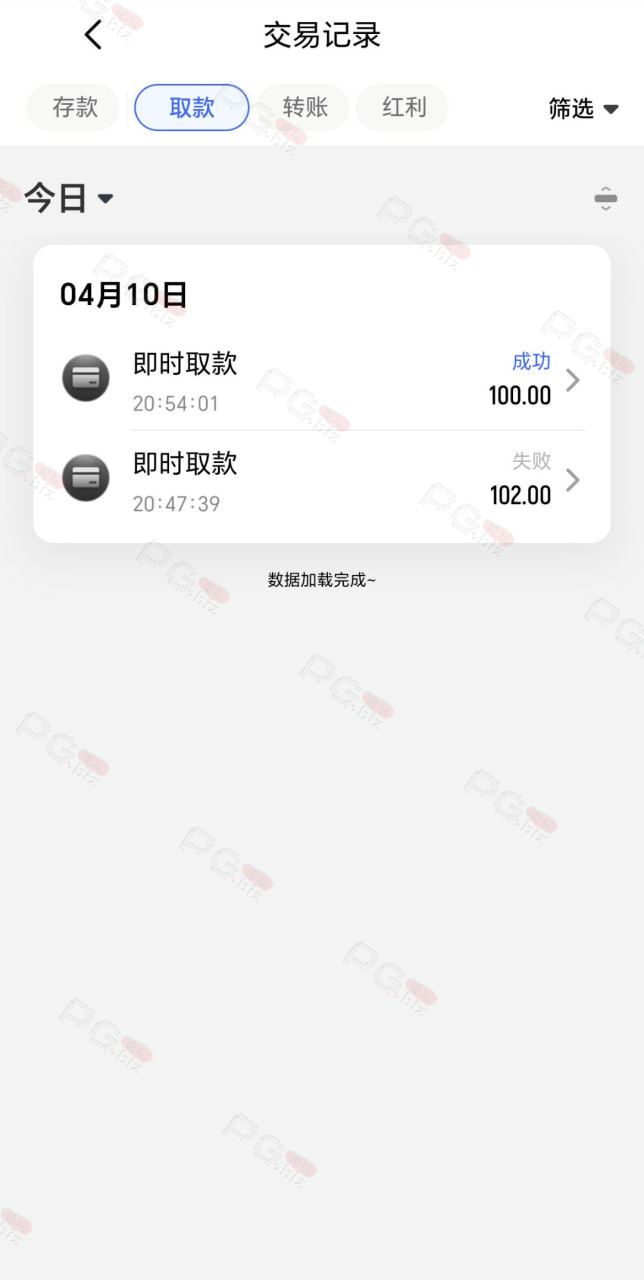Switch to the 存款 tab
Image resolution: width=644 pixels, height=1280 pixels.
click(x=73, y=107)
